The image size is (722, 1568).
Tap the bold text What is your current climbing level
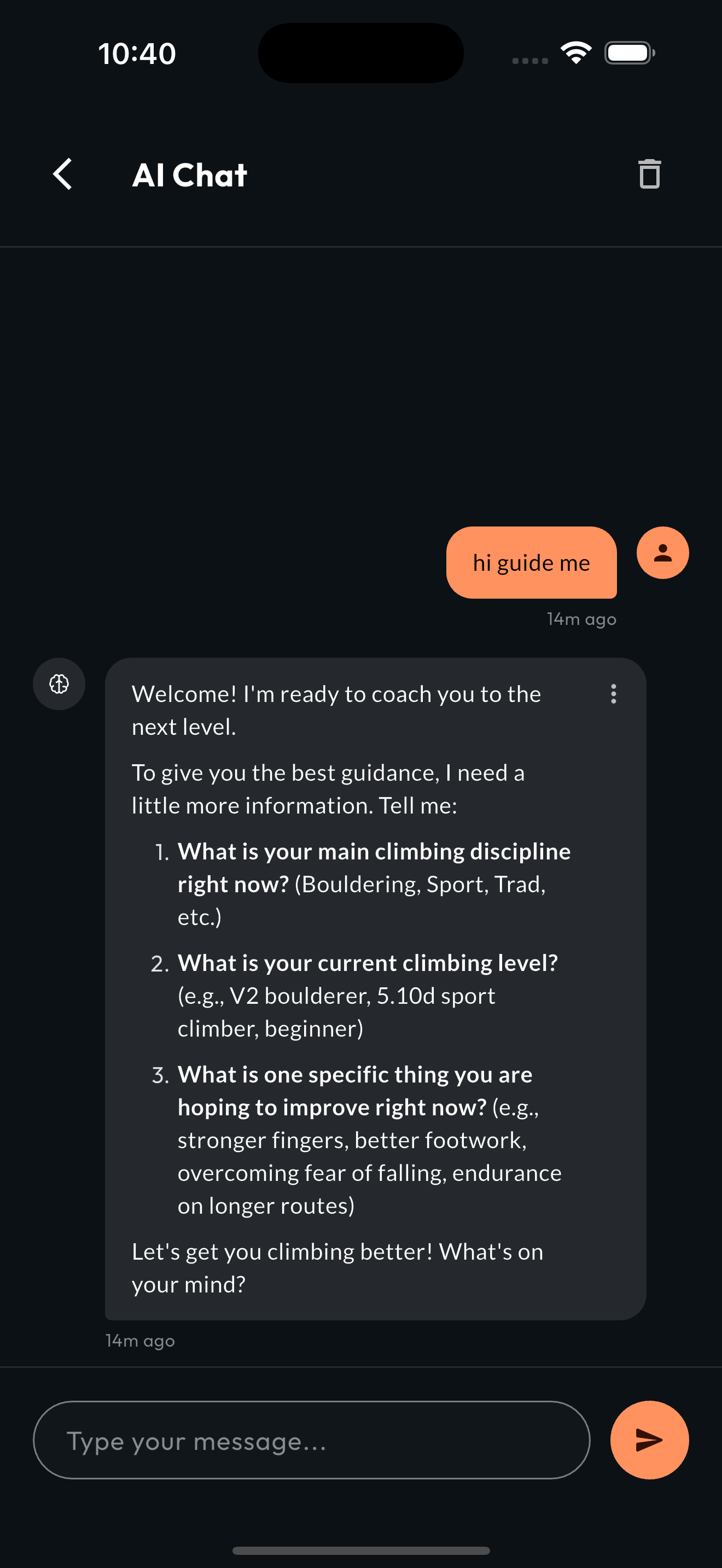(368, 962)
